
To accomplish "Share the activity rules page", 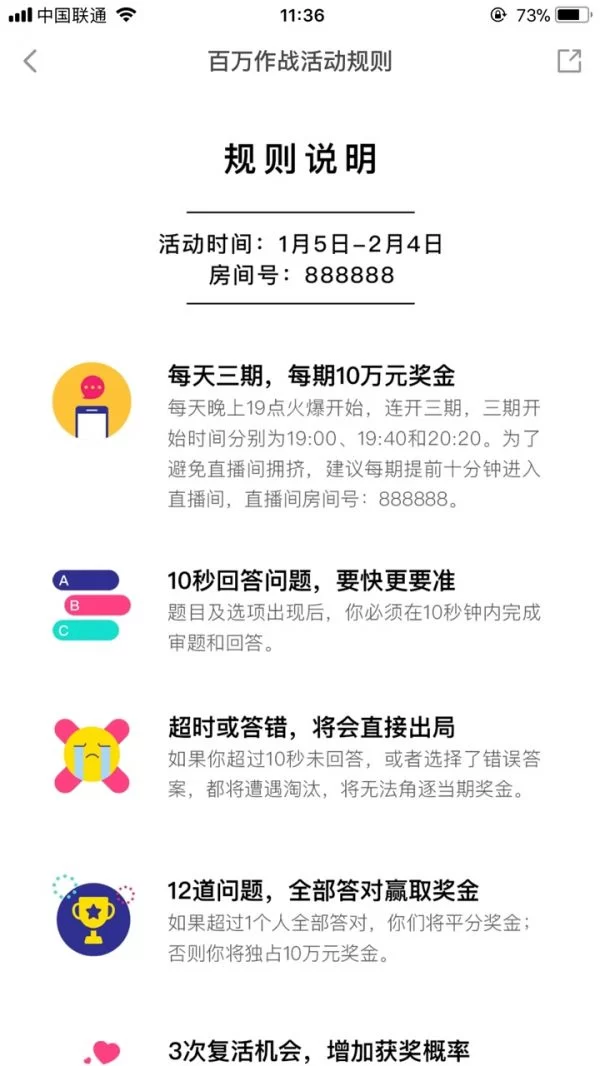I will tap(568, 61).
